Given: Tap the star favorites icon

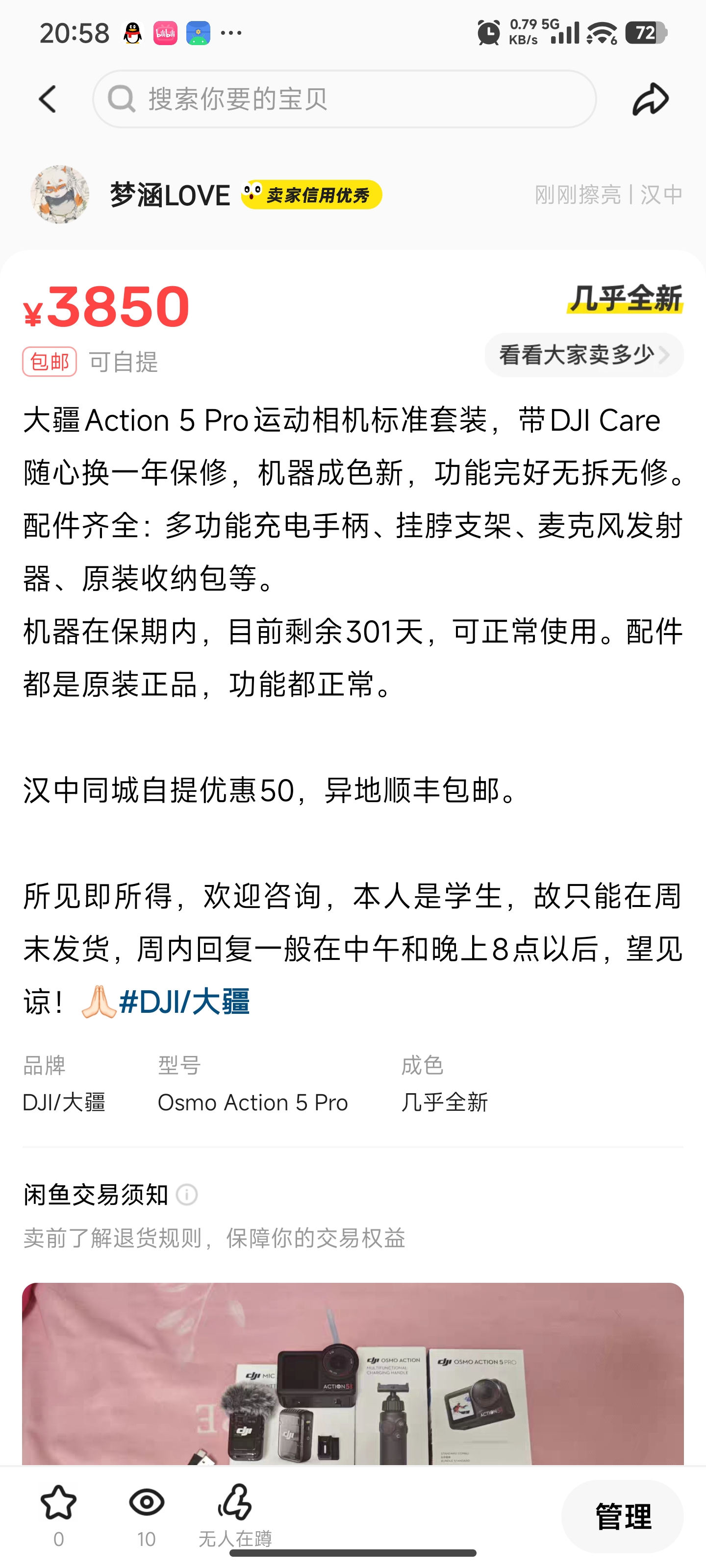Looking at the screenshot, I should 58,1503.
